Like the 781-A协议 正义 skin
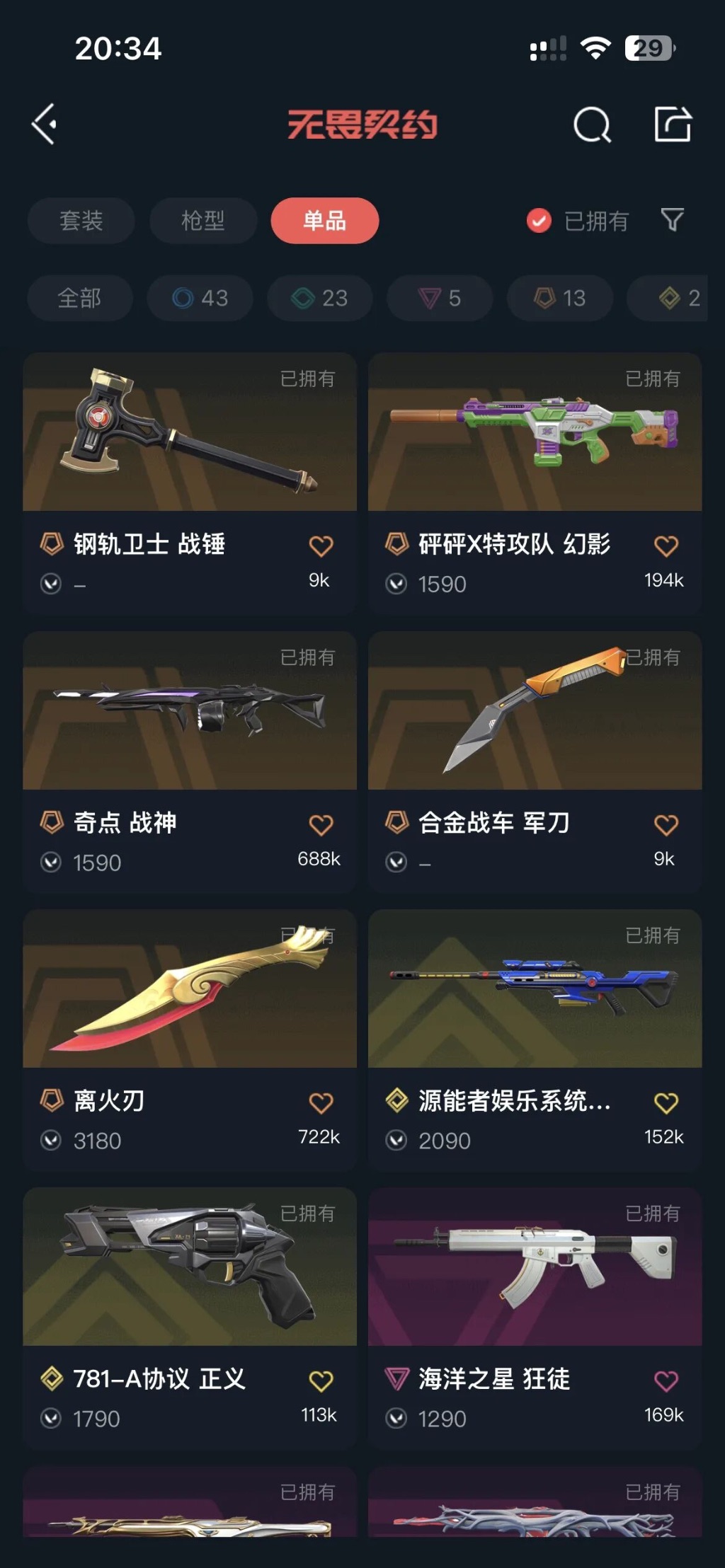This screenshot has width=725, height=1568. click(x=321, y=1381)
